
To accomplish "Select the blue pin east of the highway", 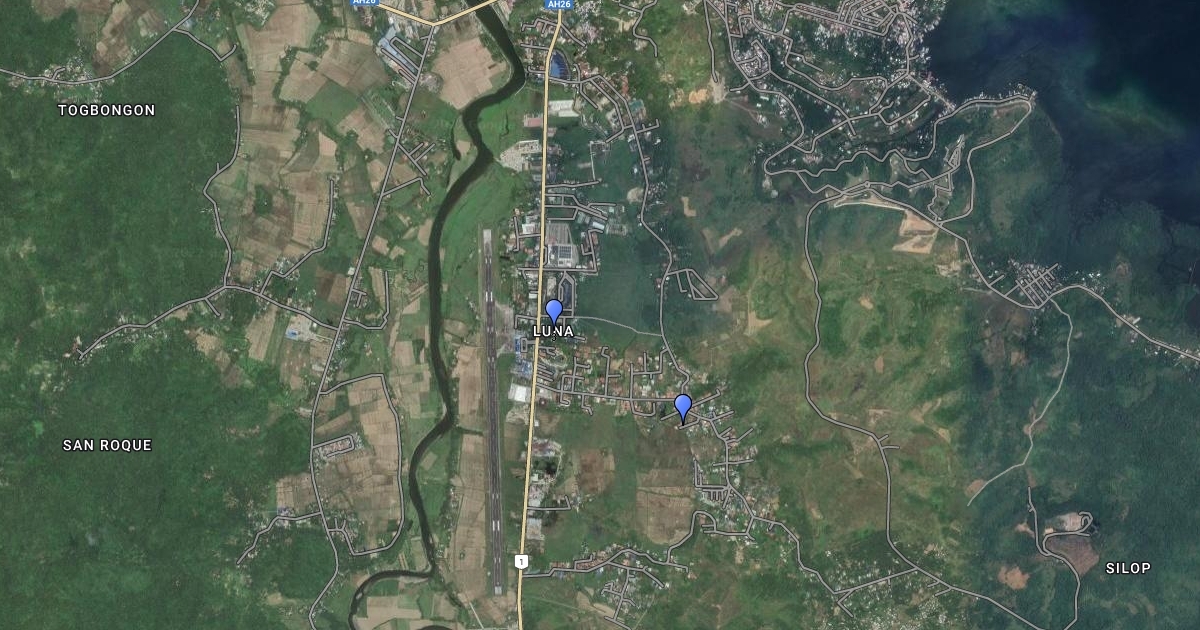I will point(682,406).
